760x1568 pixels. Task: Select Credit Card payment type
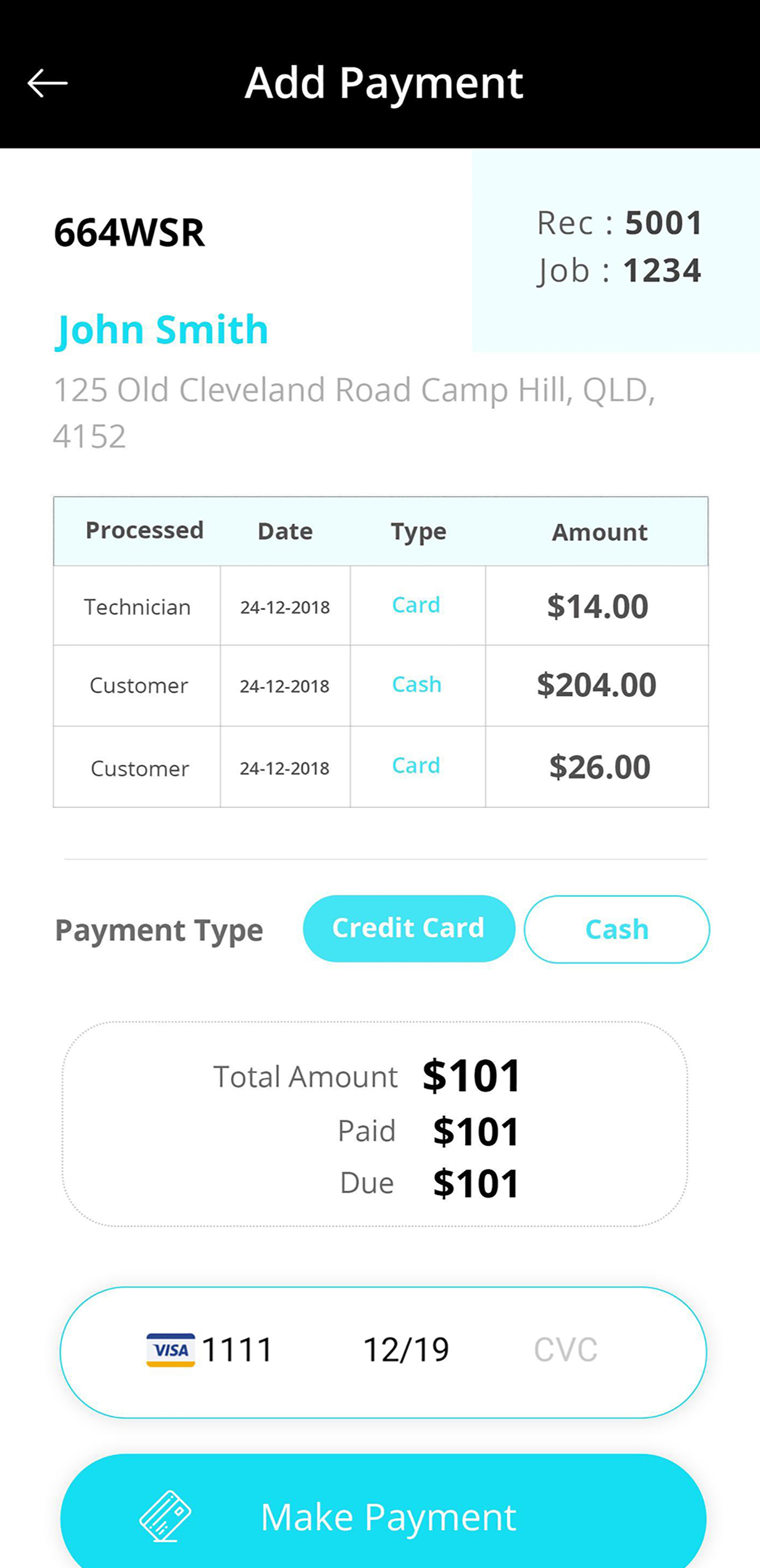(408, 928)
